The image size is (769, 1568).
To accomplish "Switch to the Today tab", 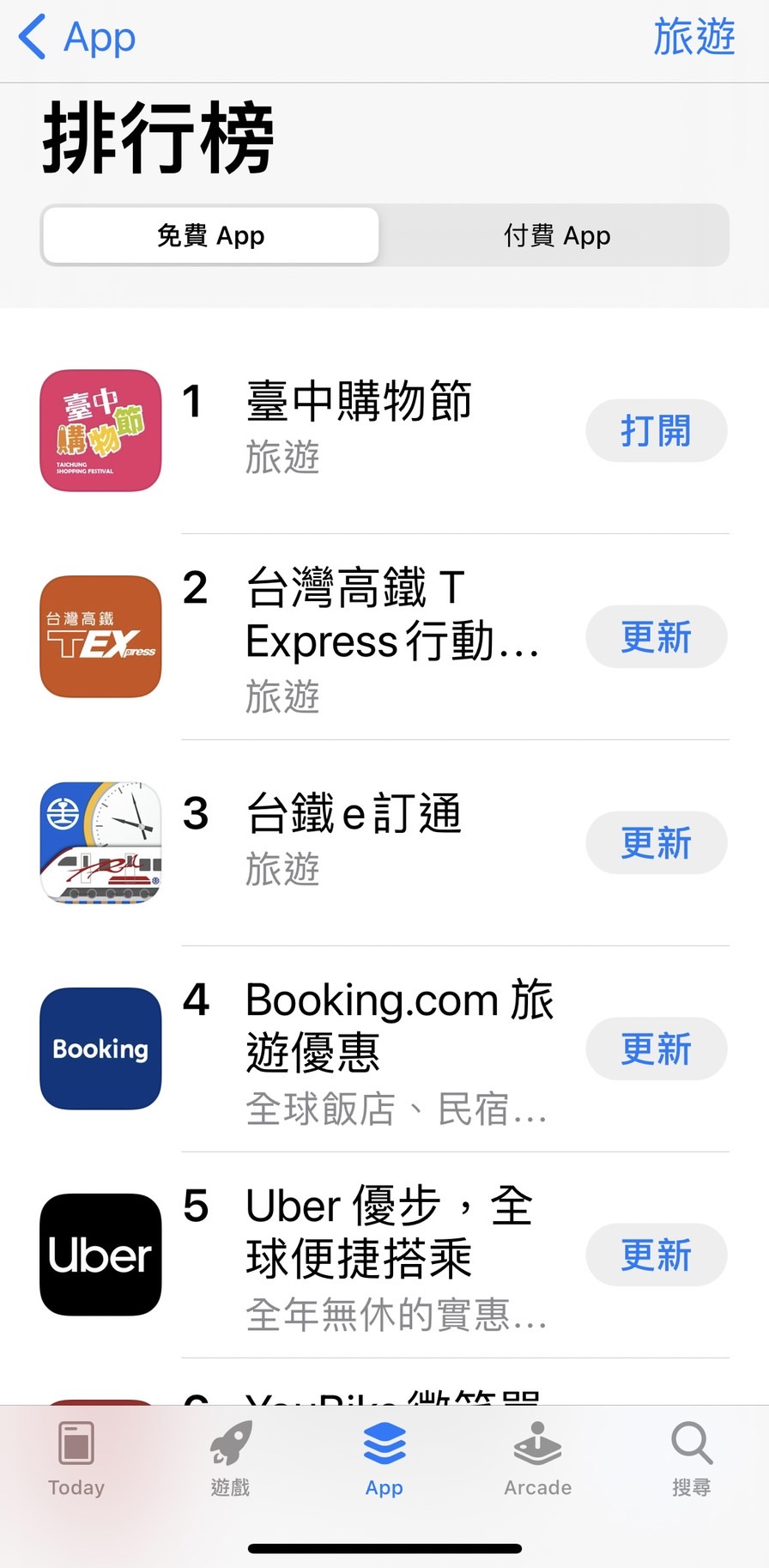I will tap(76, 1456).
